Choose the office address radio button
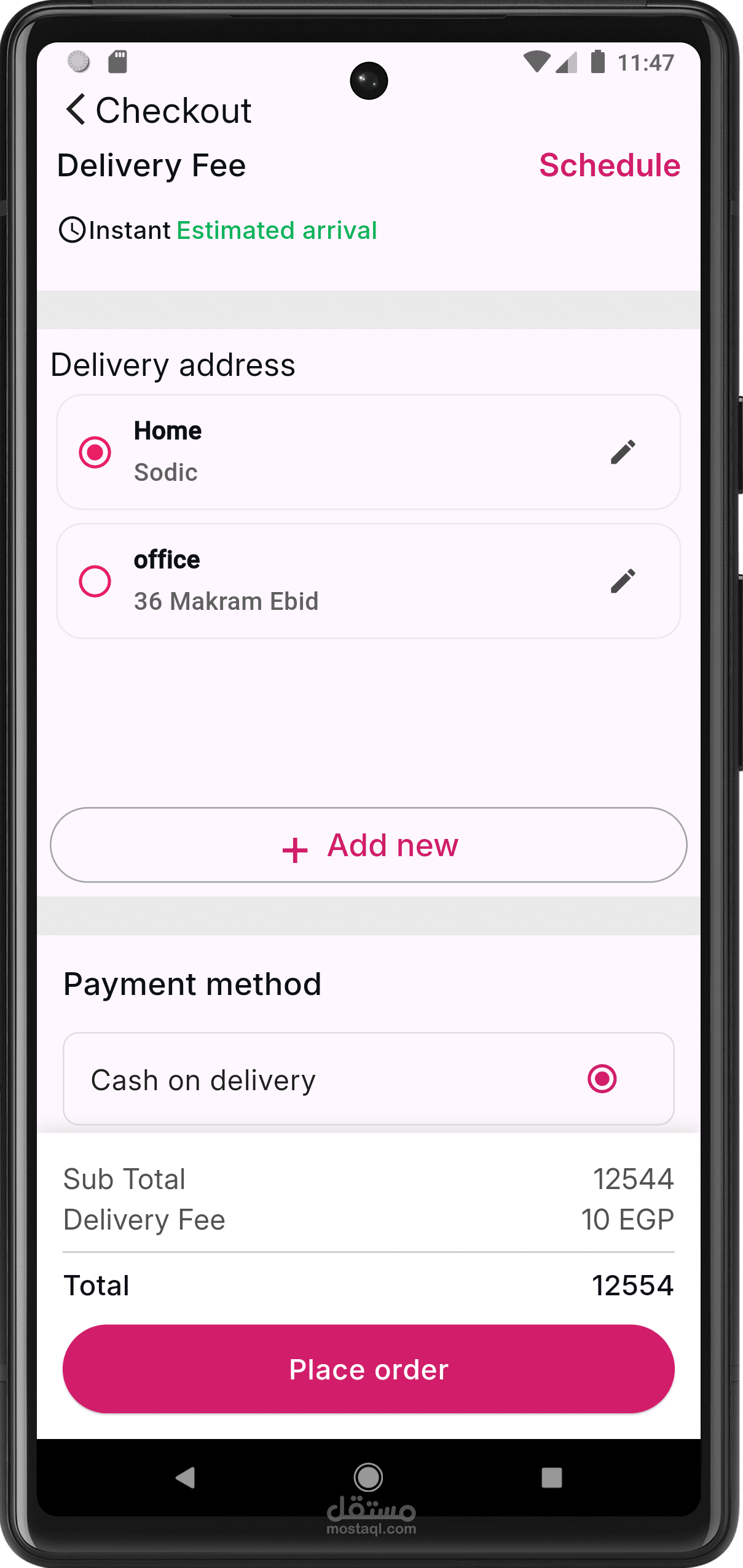 click(x=95, y=581)
